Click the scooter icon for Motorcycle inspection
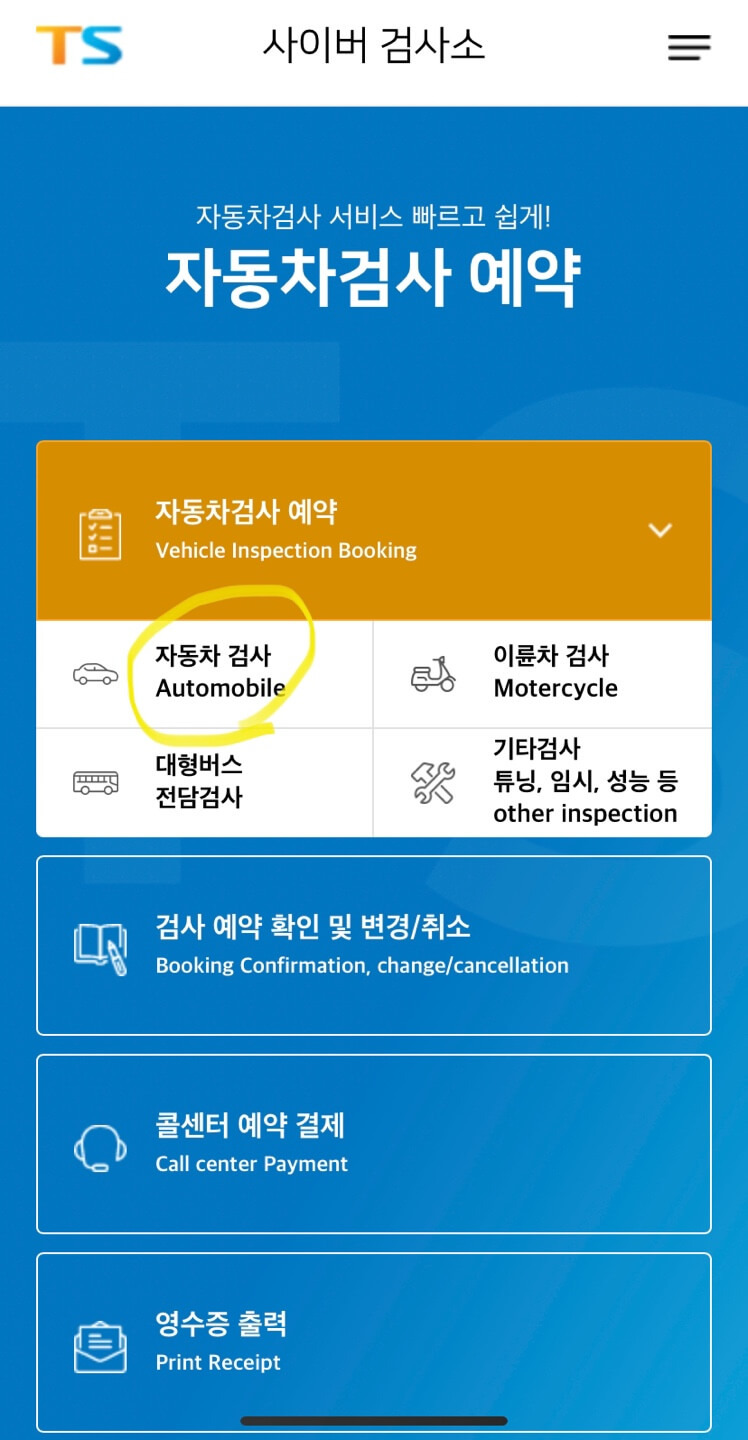The image size is (748, 1440). coord(432,672)
